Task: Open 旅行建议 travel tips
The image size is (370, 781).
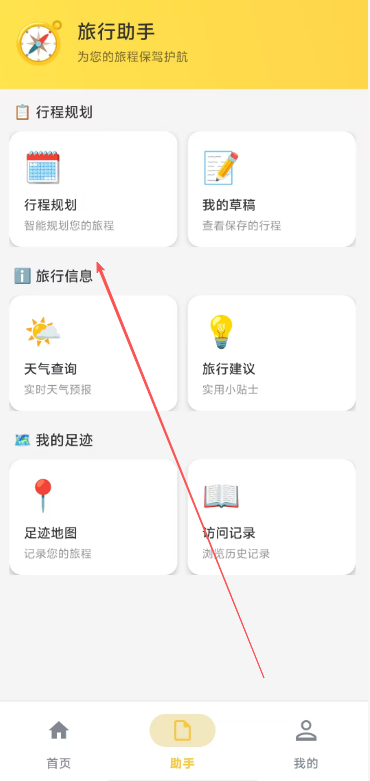Action: pos(271,353)
